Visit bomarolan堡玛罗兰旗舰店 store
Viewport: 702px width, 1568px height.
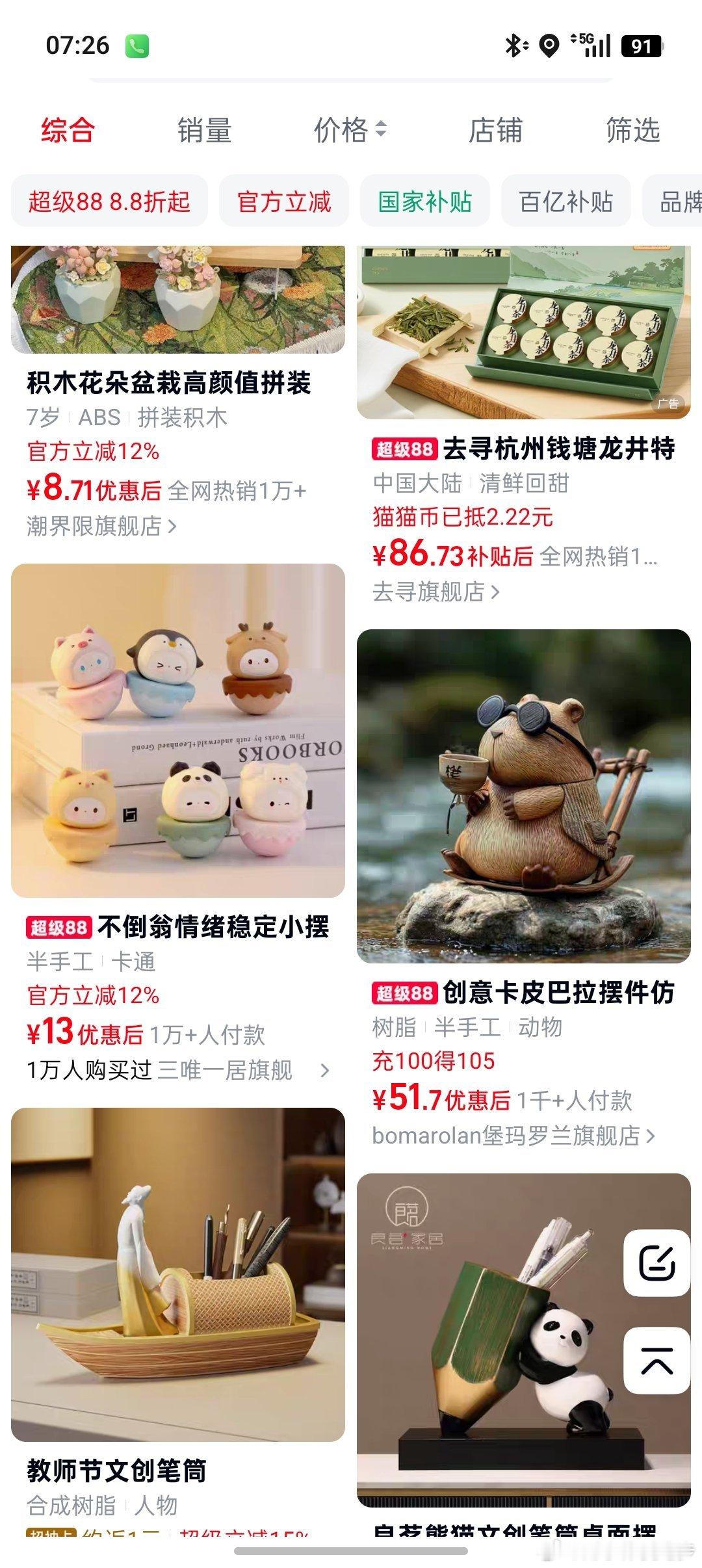[x=513, y=1136]
